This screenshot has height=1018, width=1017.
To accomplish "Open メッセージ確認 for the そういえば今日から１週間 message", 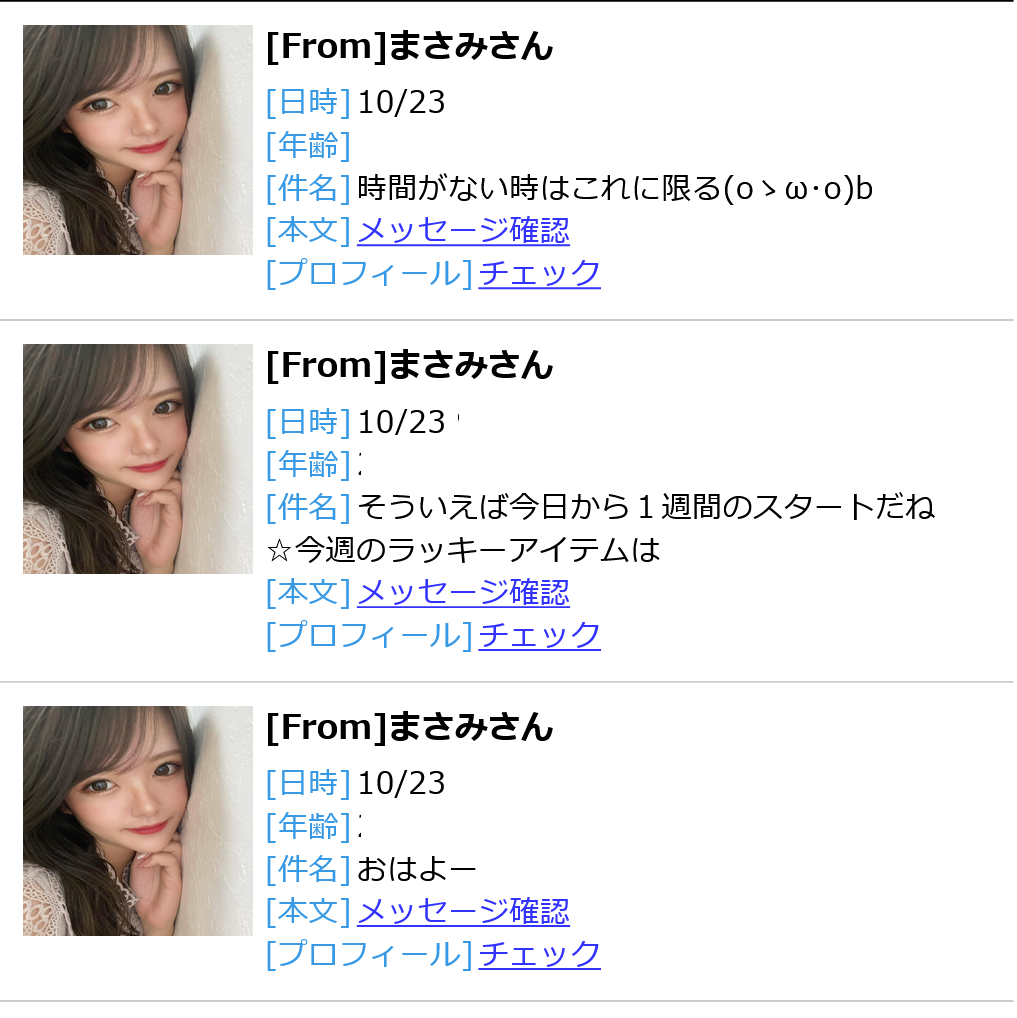I will [x=463, y=593].
